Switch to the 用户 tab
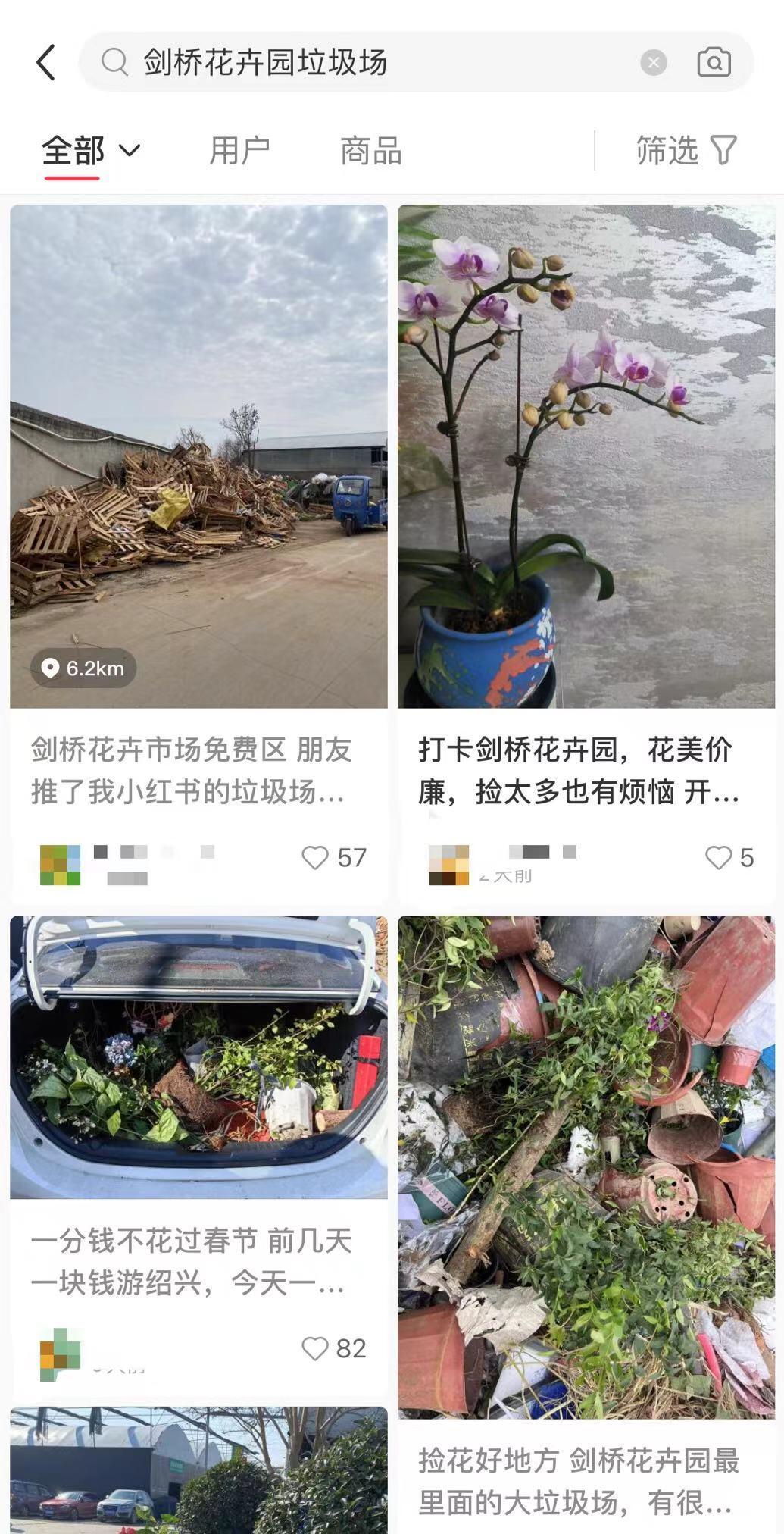Viewport: 784px width, 1534px height. 239,151
